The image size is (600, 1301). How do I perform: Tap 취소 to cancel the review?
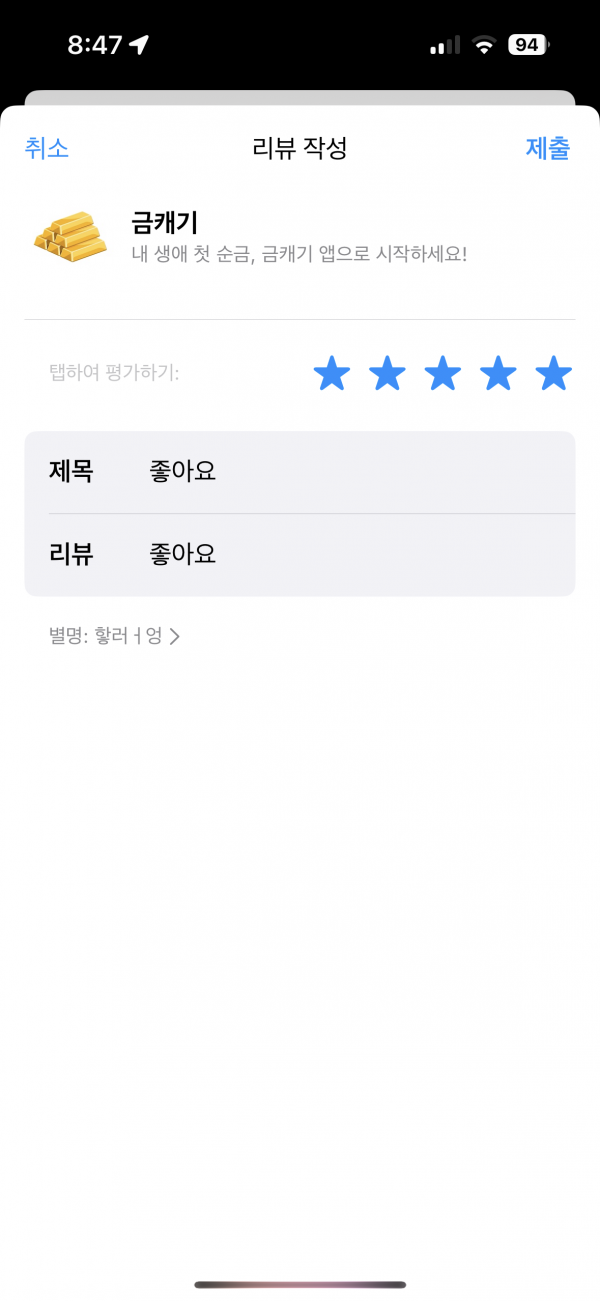(47, 148)
